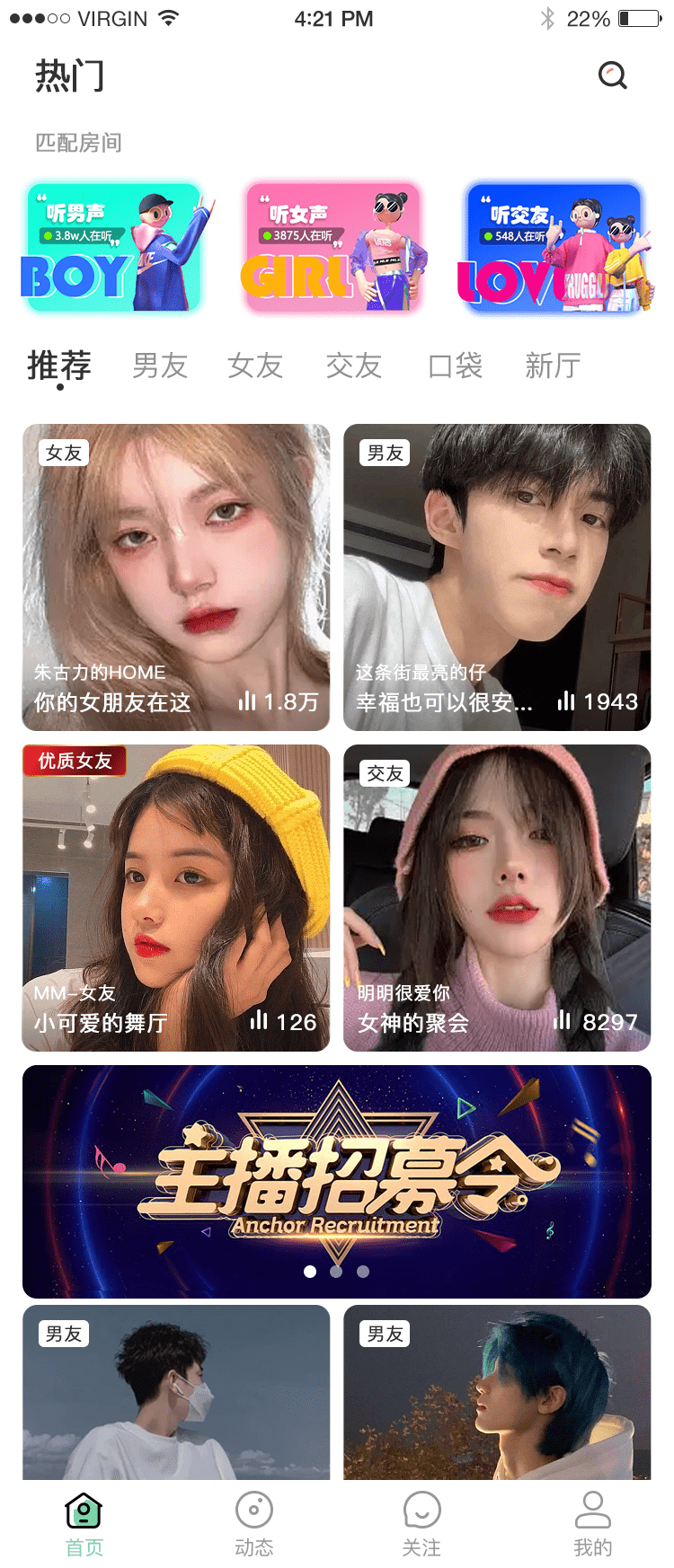Switch to the 交友 tab
Viewport: 674px width, 1568px height.
(354, 366)
